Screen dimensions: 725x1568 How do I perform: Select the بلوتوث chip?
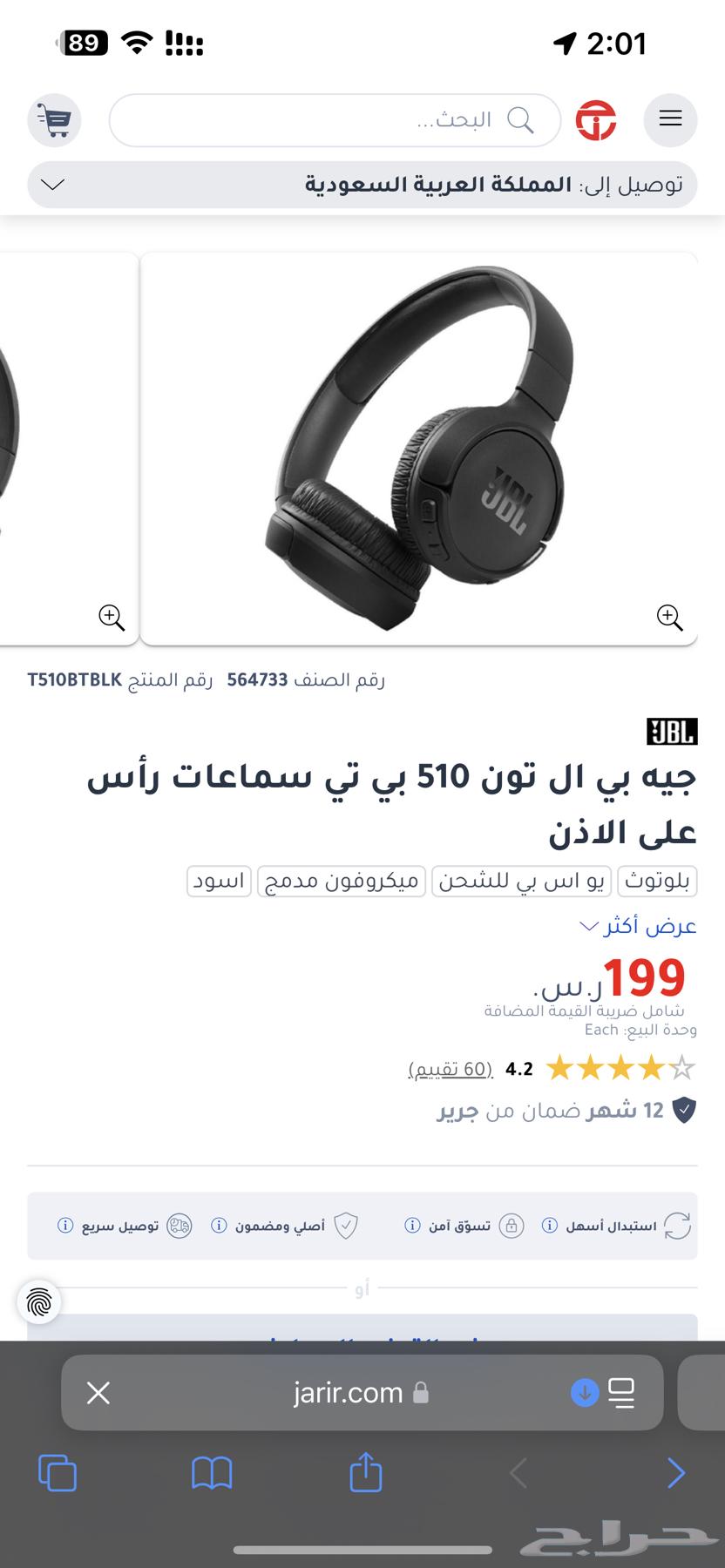tap(657, 881)
